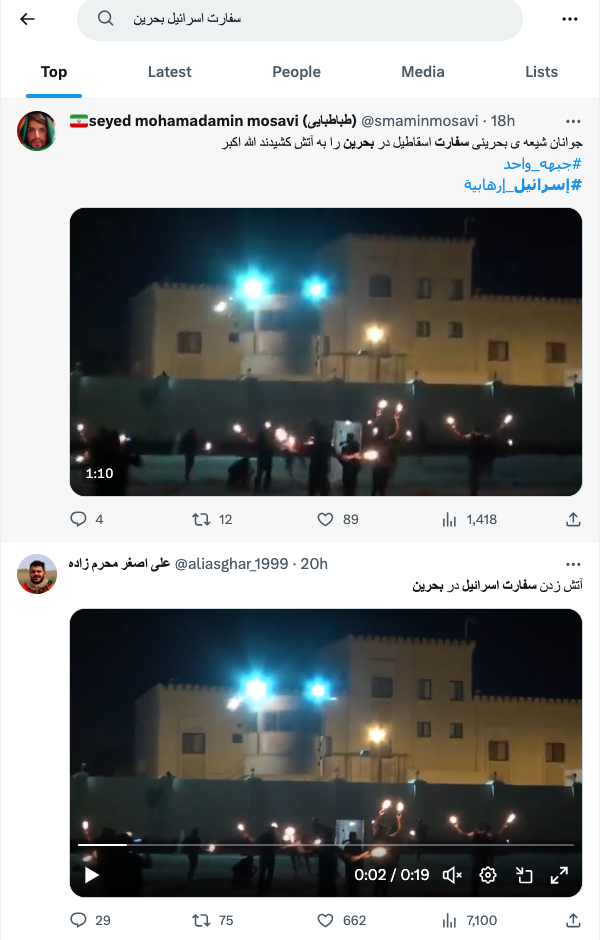Tap the search field at the top
This screenshot has width=611, height=940.
coord(300,19)
